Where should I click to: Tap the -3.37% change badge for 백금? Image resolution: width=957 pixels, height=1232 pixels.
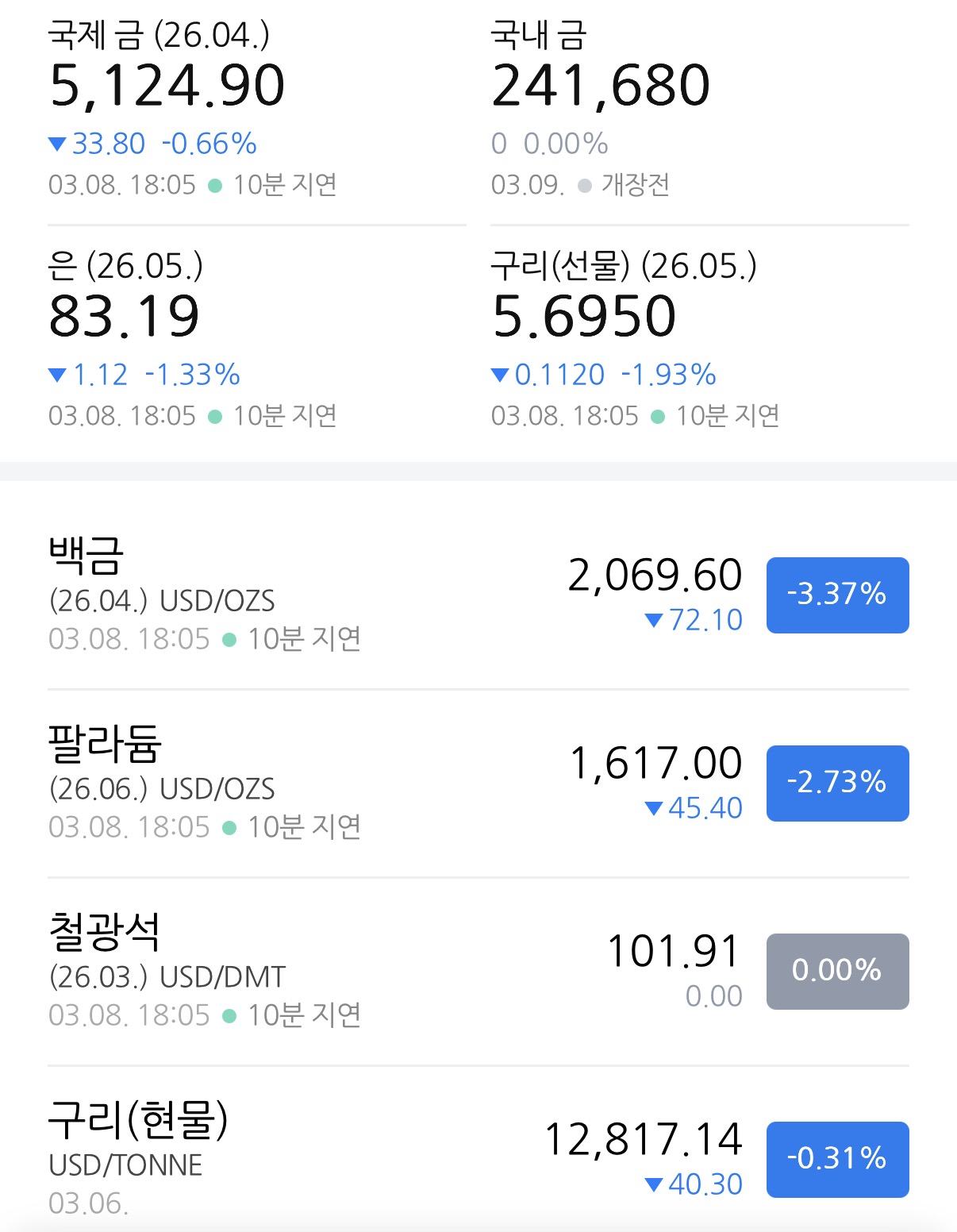[837, 595]
